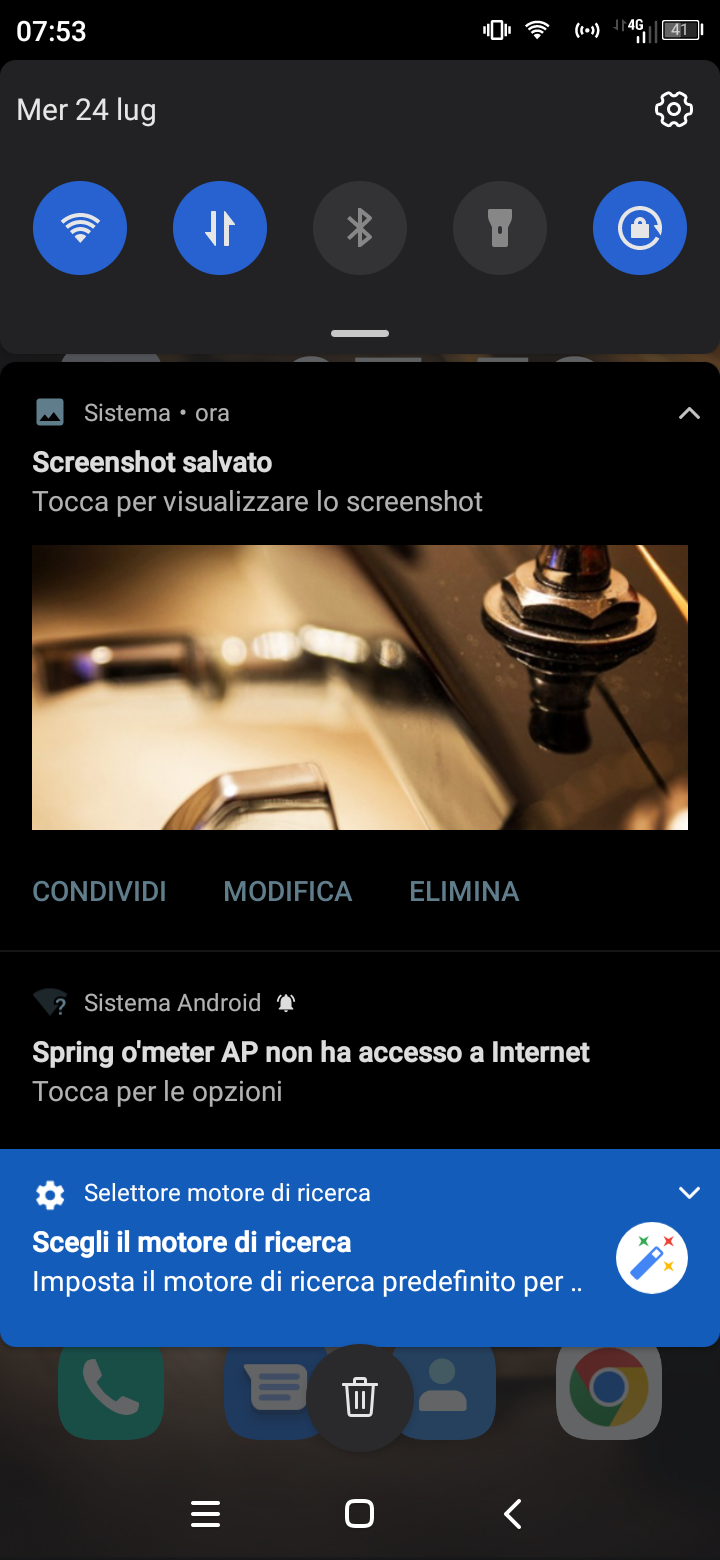Toggle the auto-rotate setting
The image size is (720, 1560).
[640, 228]
